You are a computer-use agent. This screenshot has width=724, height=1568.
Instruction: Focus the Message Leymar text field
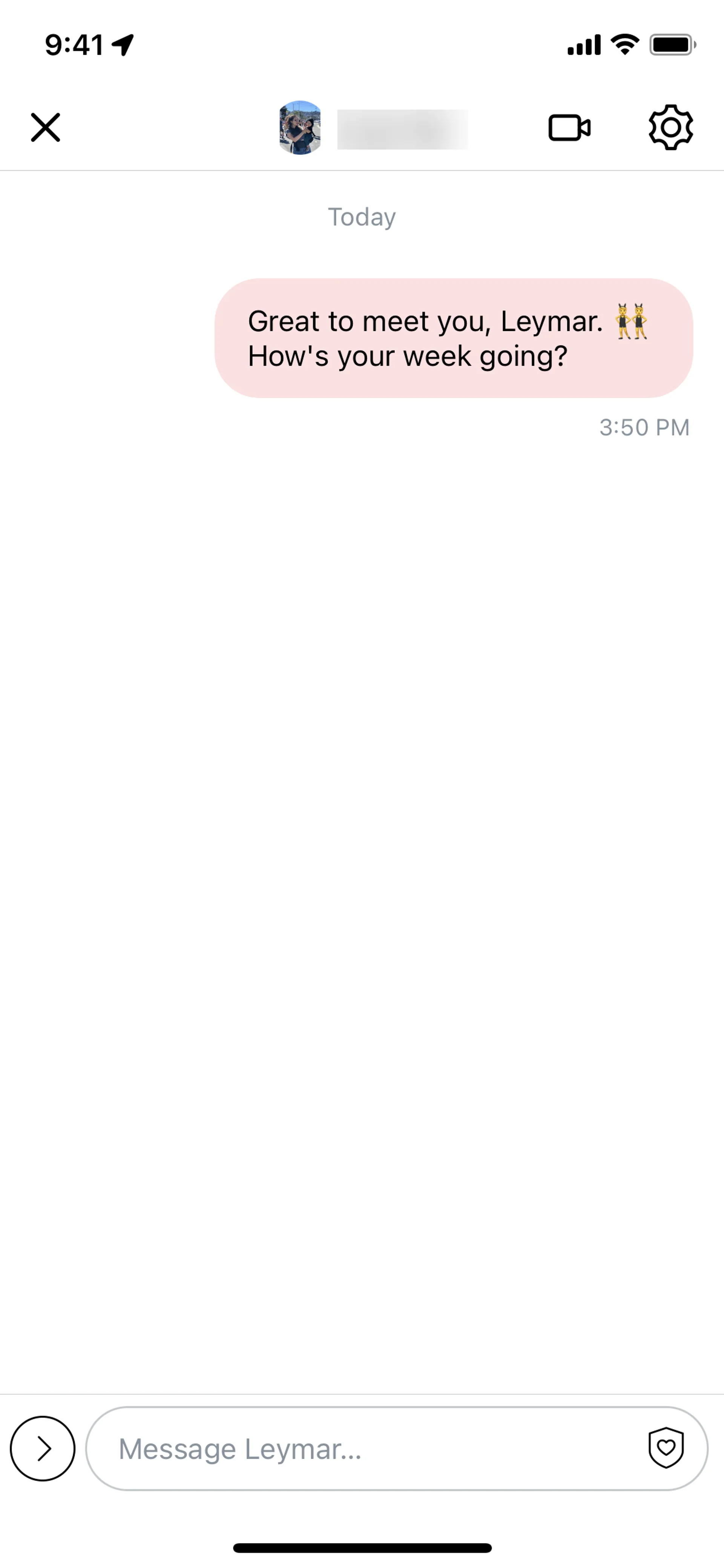tap(365, 1449)
